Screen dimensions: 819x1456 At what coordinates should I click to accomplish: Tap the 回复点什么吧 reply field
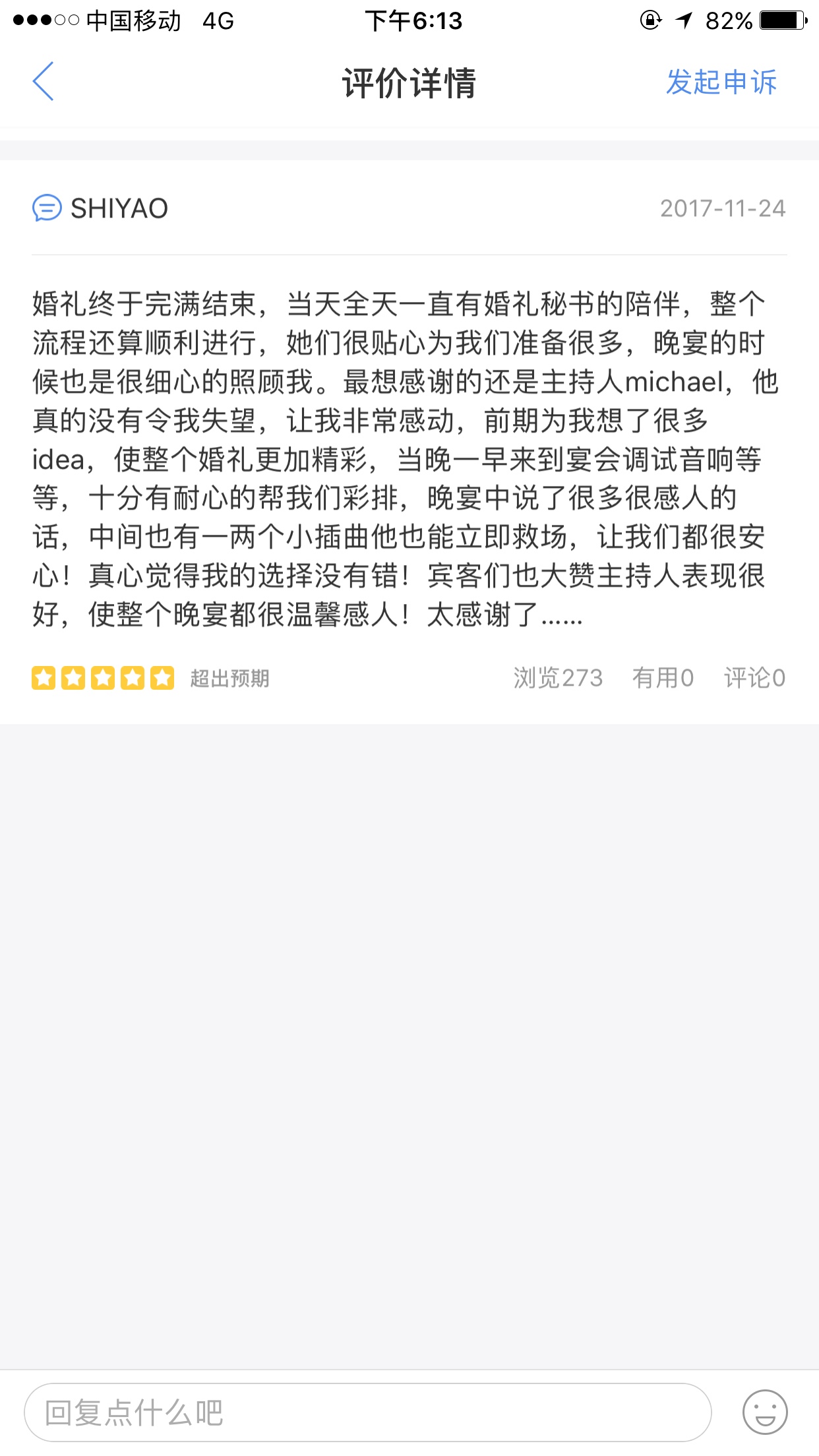click(368, 1412)
